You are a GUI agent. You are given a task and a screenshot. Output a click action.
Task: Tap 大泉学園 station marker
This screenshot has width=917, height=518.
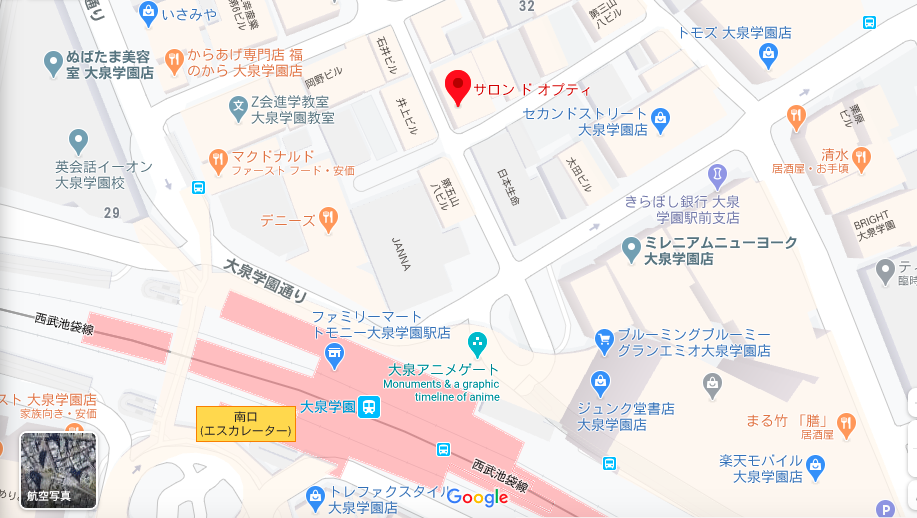click(x=370, y=407)
